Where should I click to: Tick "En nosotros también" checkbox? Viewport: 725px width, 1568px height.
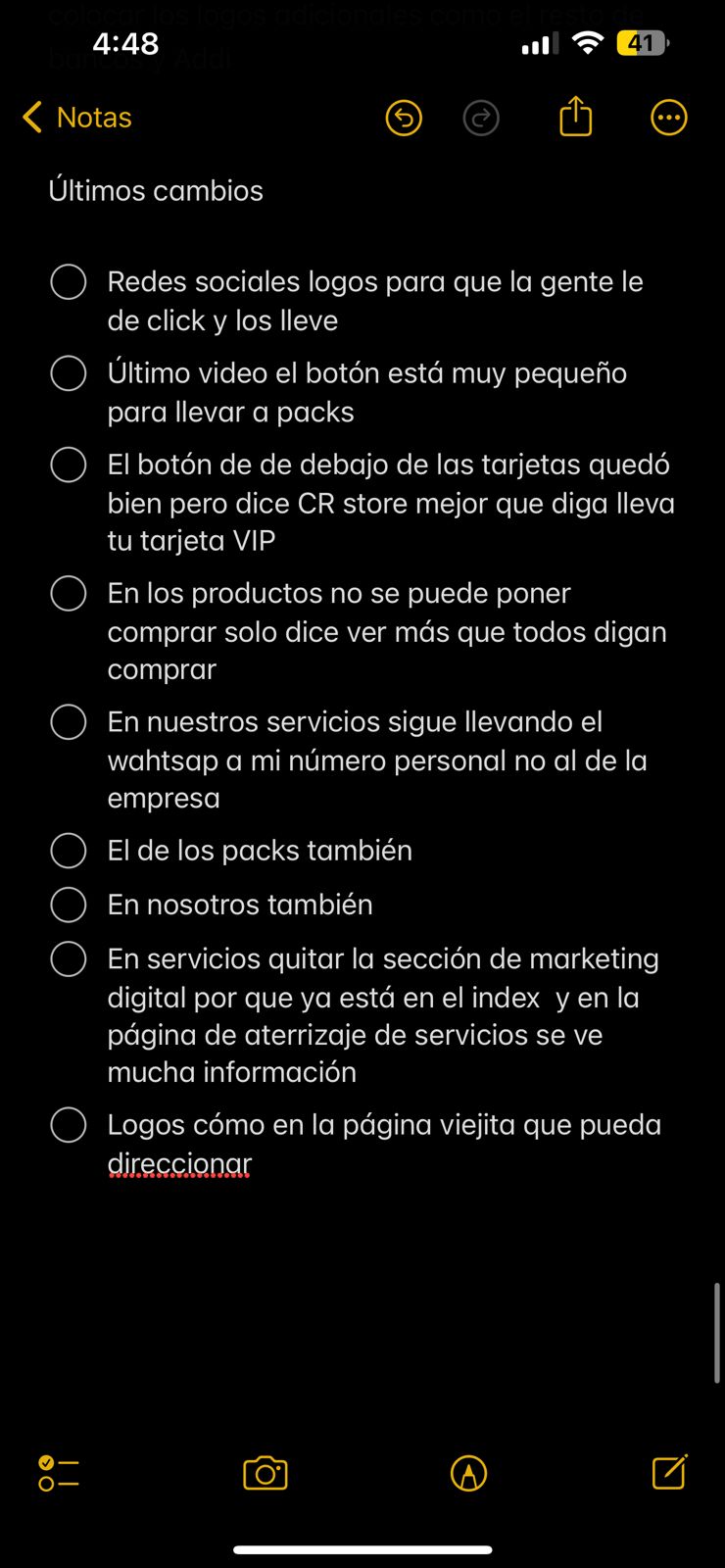[x=69, y=905]
